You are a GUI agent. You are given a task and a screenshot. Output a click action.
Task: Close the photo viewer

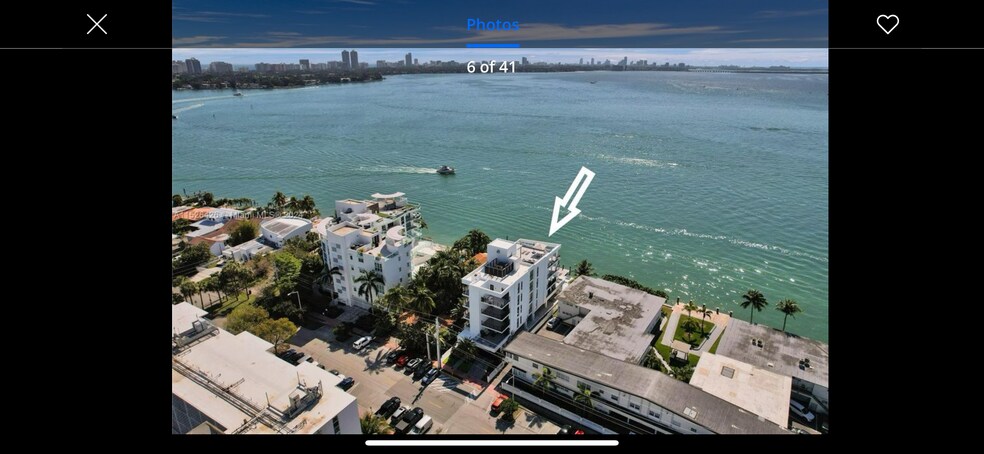[x=97, y=24]
